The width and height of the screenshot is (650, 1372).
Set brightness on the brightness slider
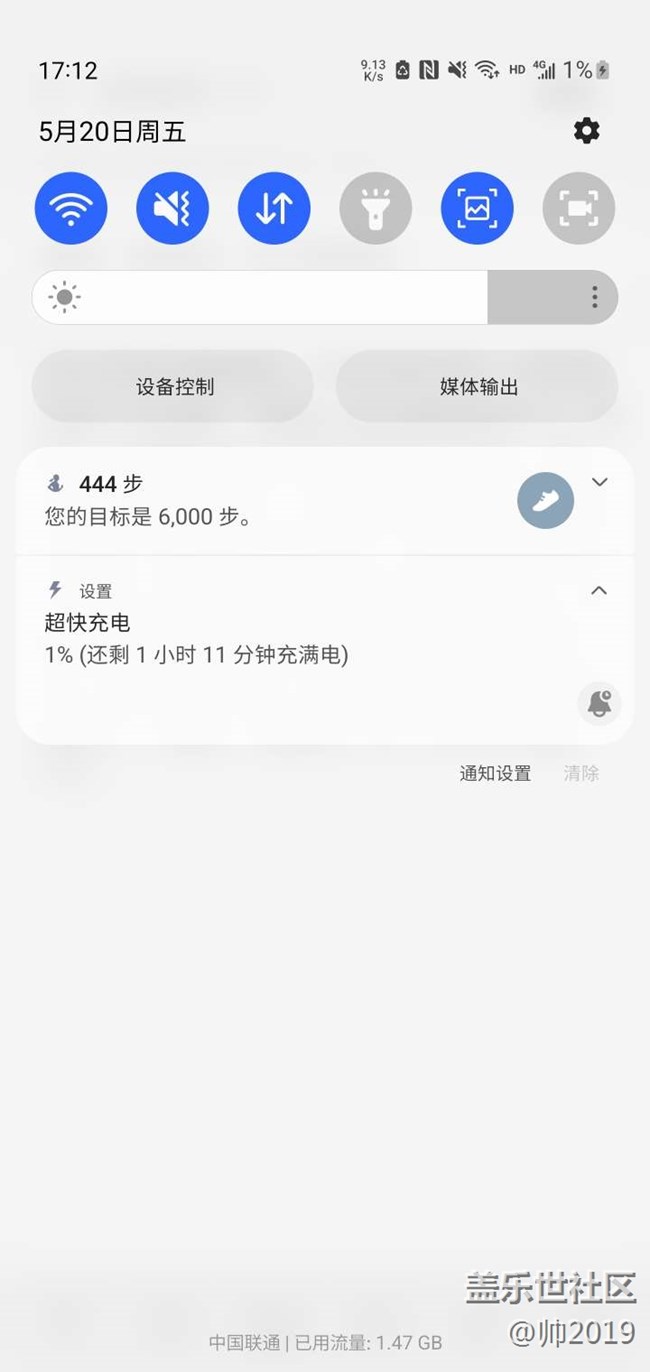click(x=260, y=297)
